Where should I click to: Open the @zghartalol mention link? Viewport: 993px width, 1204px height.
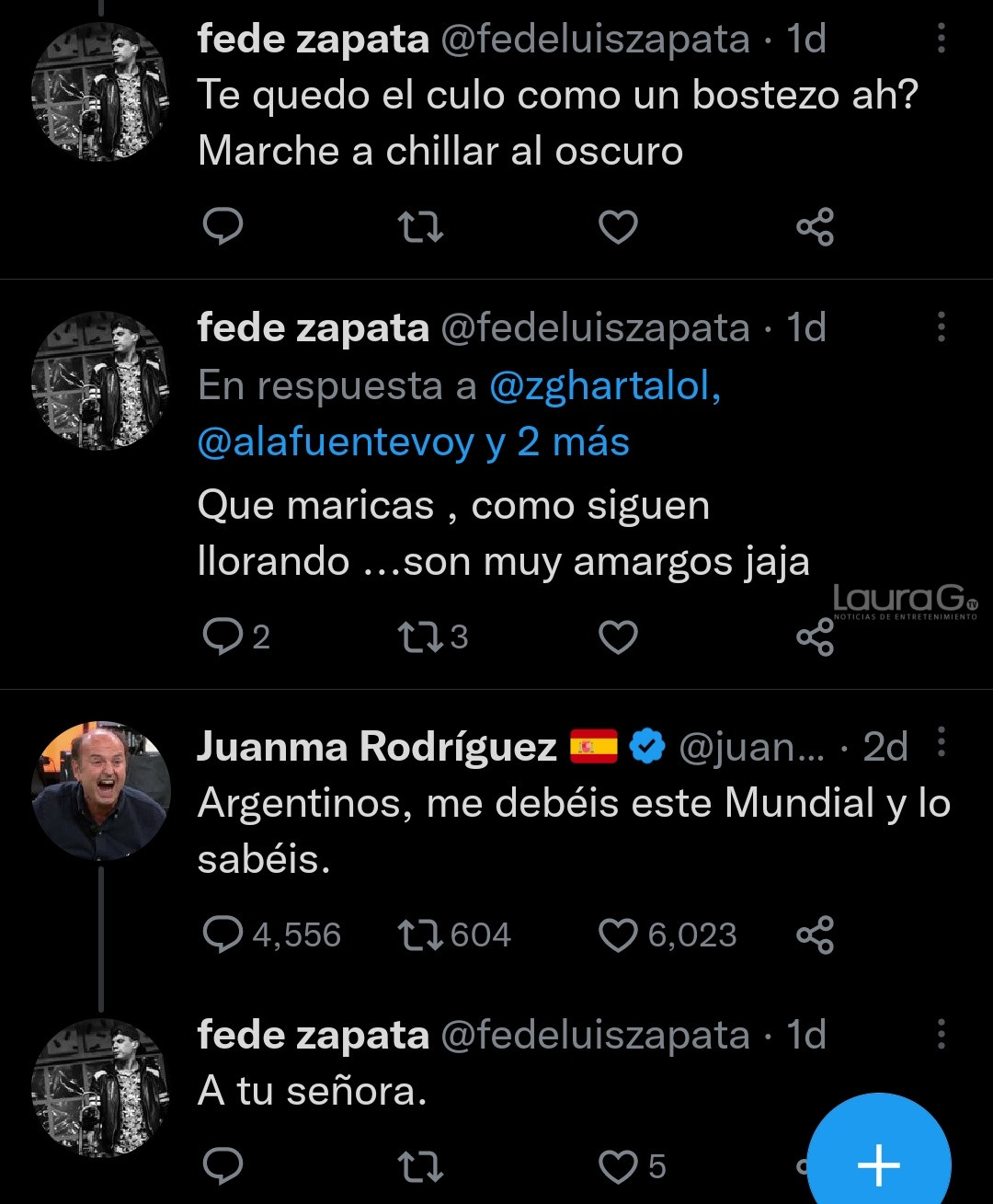604,386
